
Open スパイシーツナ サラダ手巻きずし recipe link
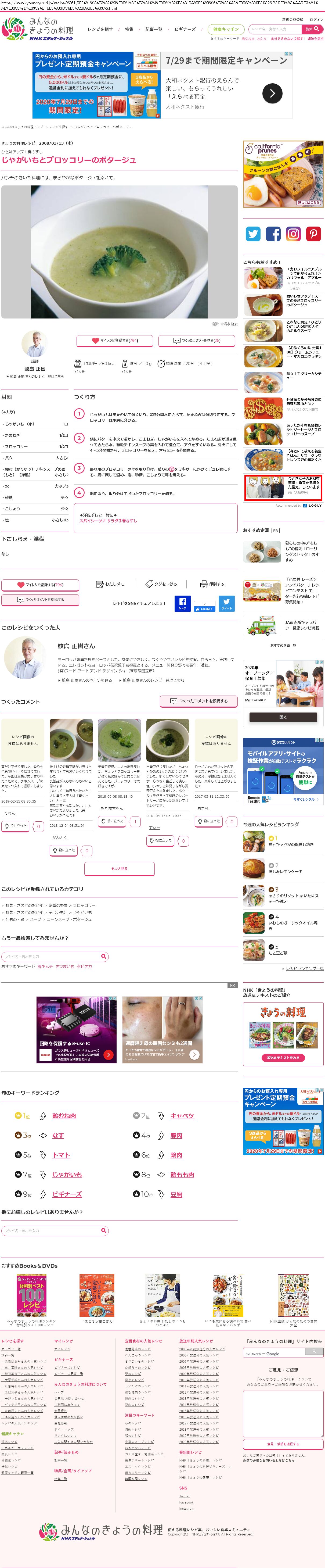[x=108, y=520]
